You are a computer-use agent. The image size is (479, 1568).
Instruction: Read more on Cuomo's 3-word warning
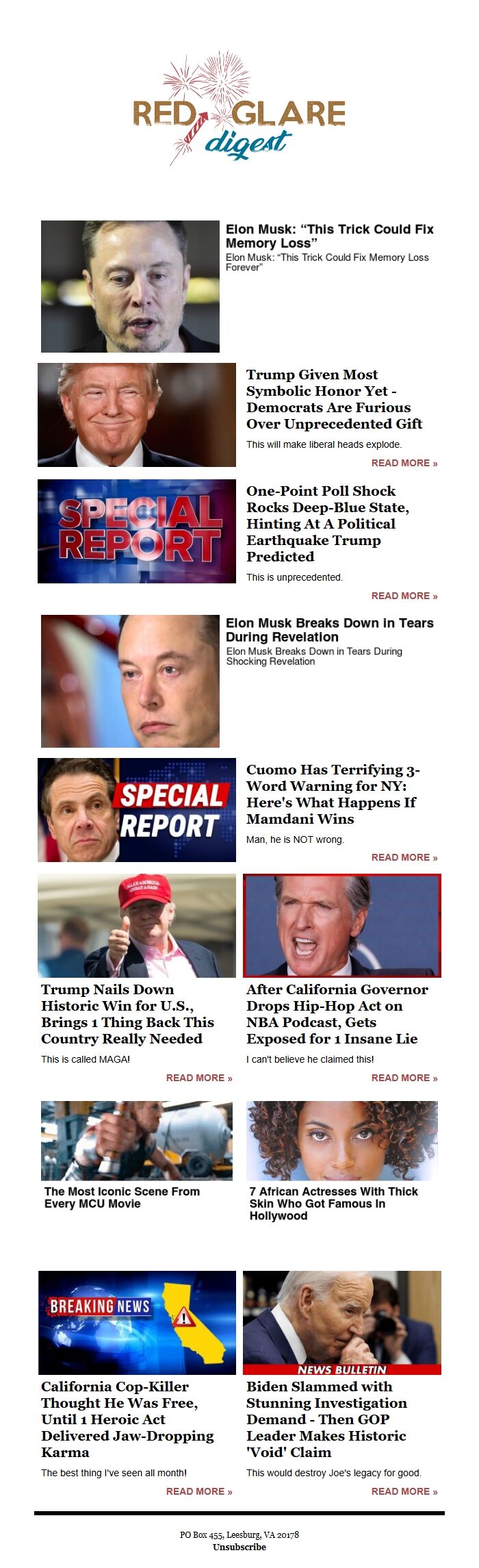(x=404, y=857)
